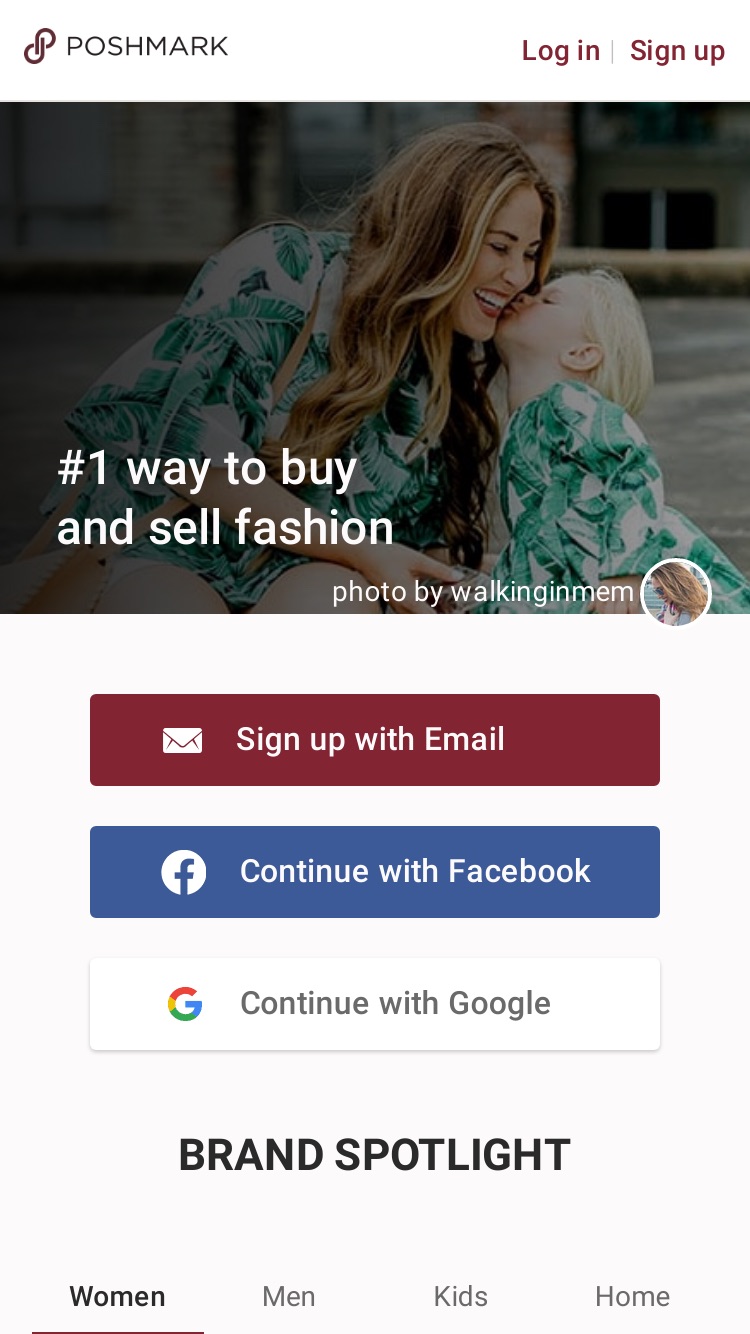Select the Women tab
This screenshot has width=750, height=1334.
pyautogui.click(x=118, y=1297)
